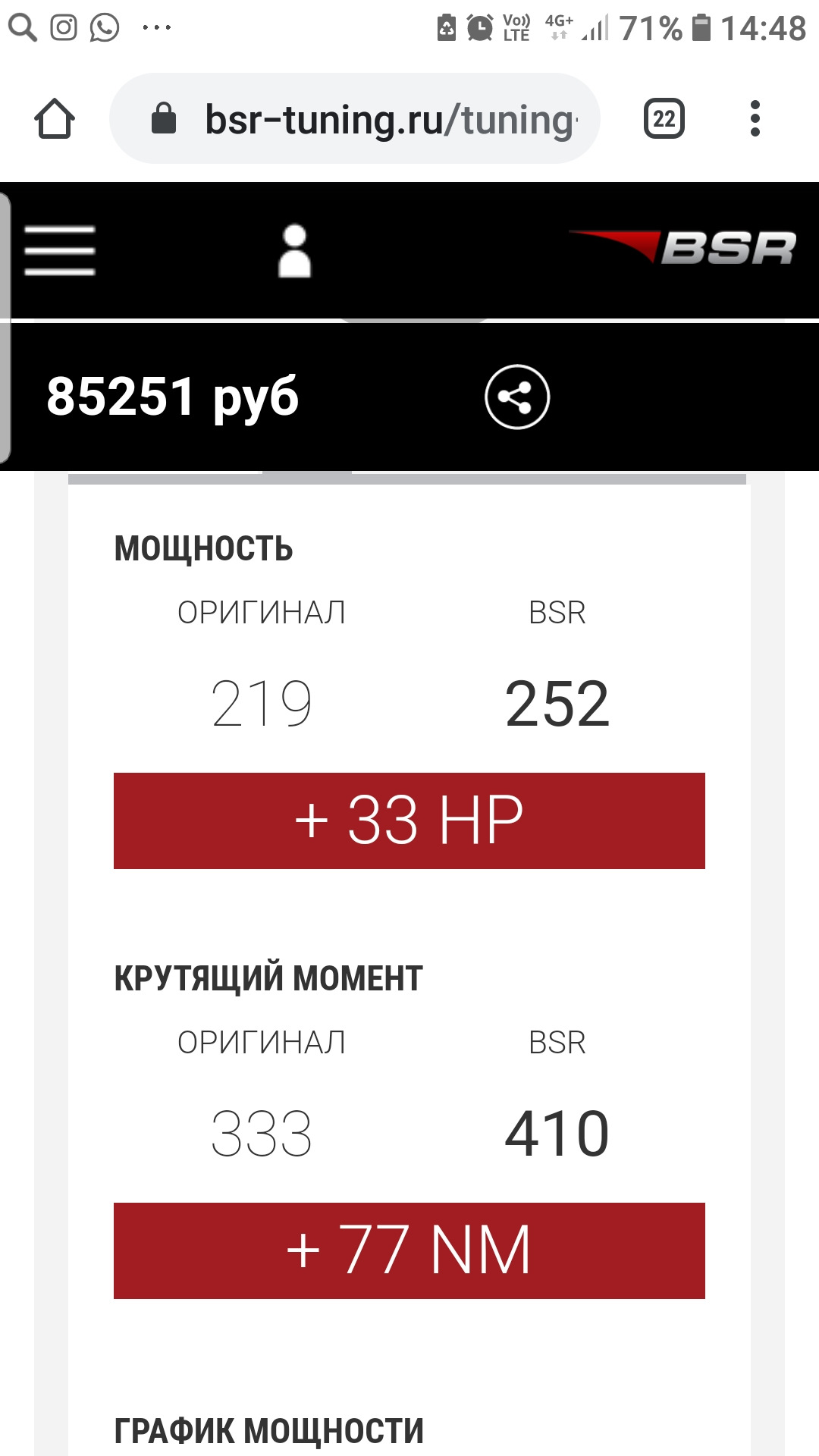Tap the share icon next to the price

[x=516, y=396]
